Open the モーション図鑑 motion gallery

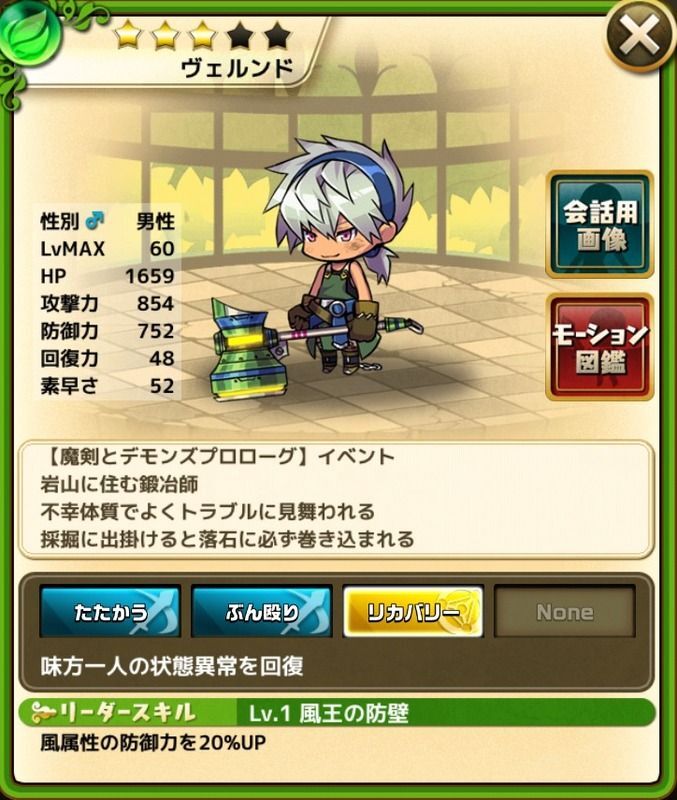(x=599, y=346)
